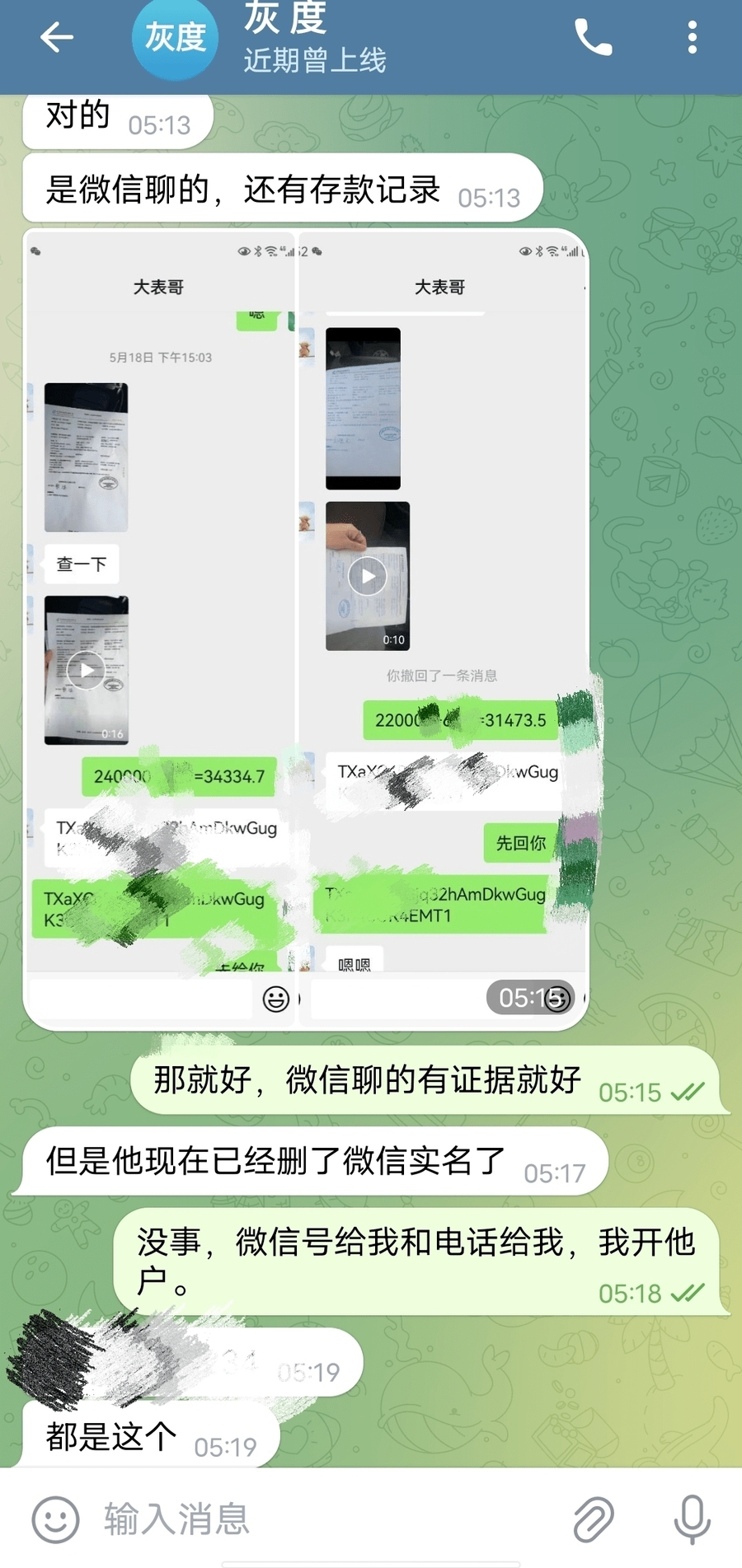The height and width of the screenshot is (1568, 742).
Task: Go back to the chat list
Action: [56, 37]
